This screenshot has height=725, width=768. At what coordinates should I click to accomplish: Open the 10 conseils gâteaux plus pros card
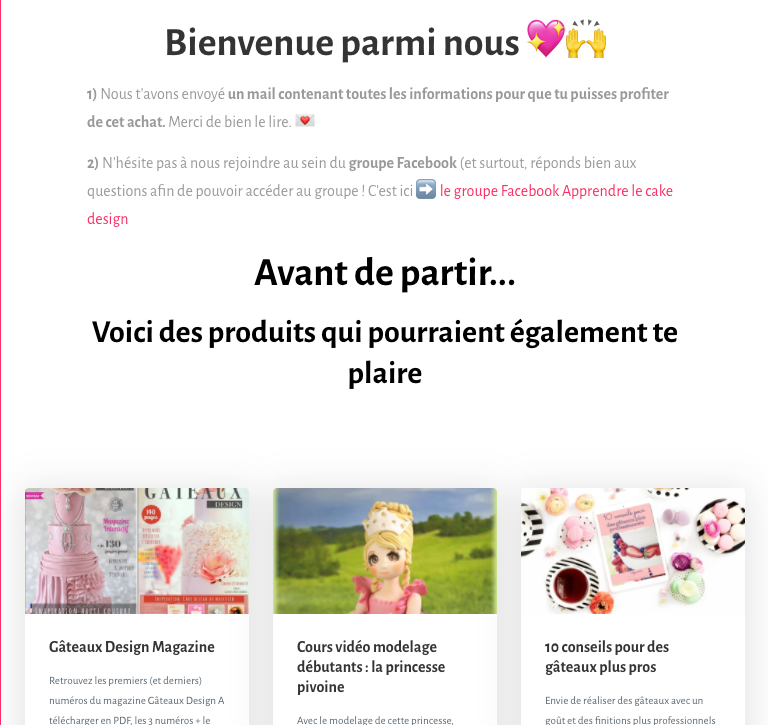(x=606, y=656)
